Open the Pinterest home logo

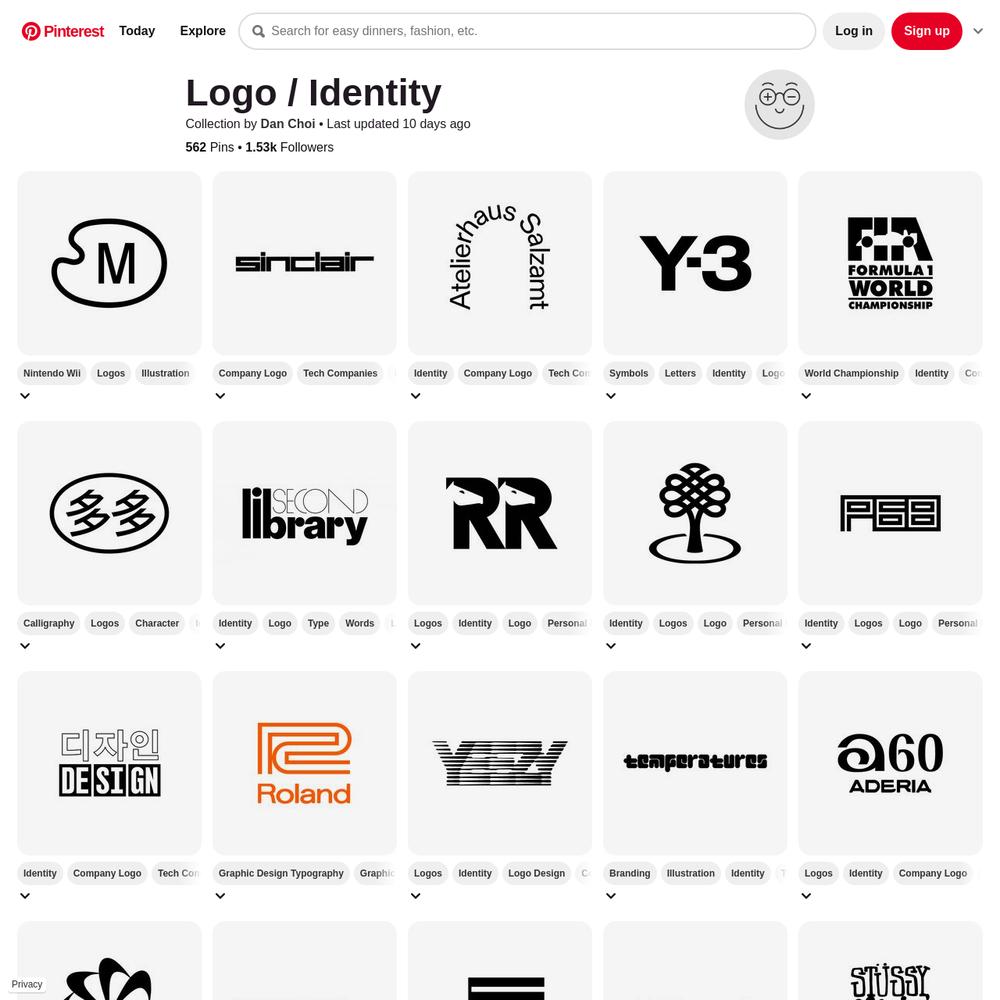tap(63, 31)
